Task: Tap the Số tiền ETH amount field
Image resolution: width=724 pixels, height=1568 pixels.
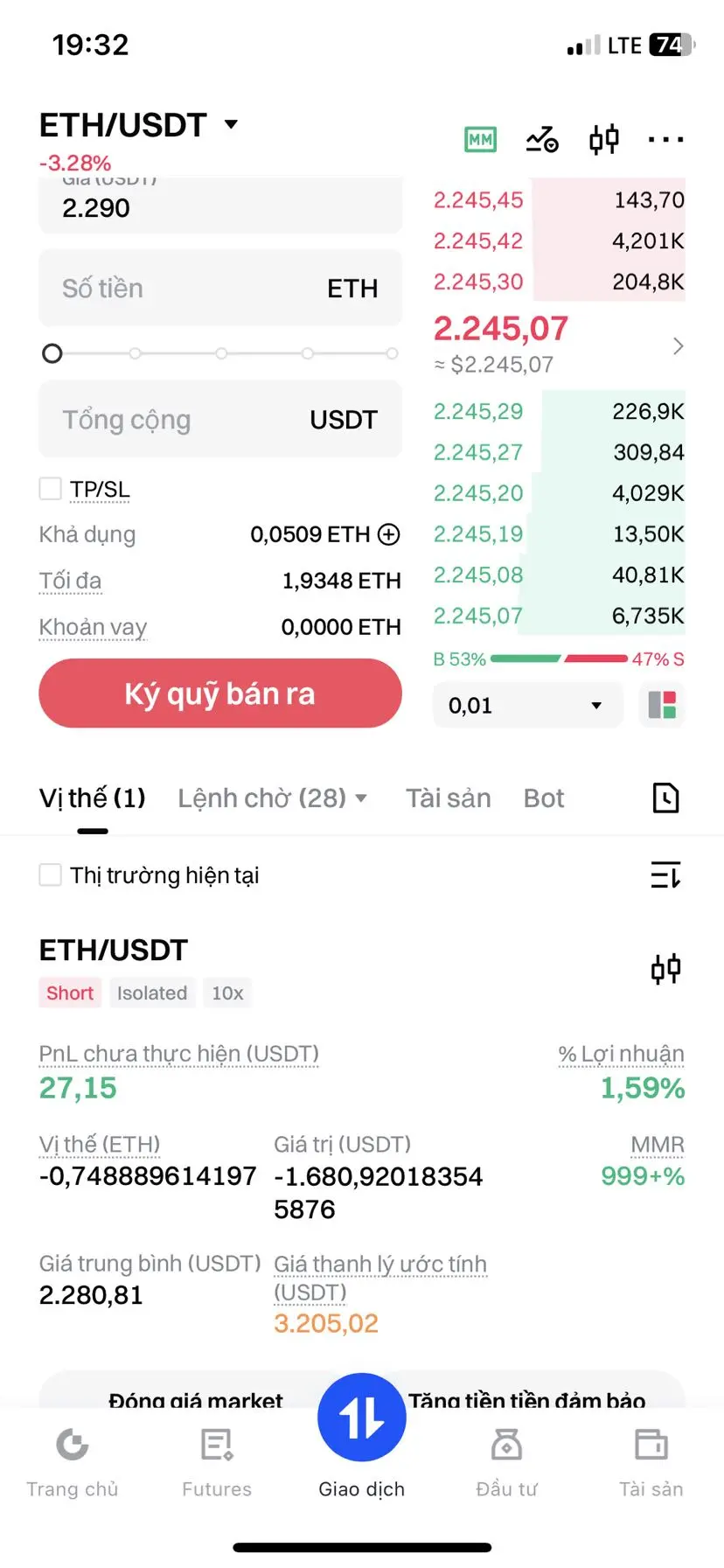Action: coord(219,288)
